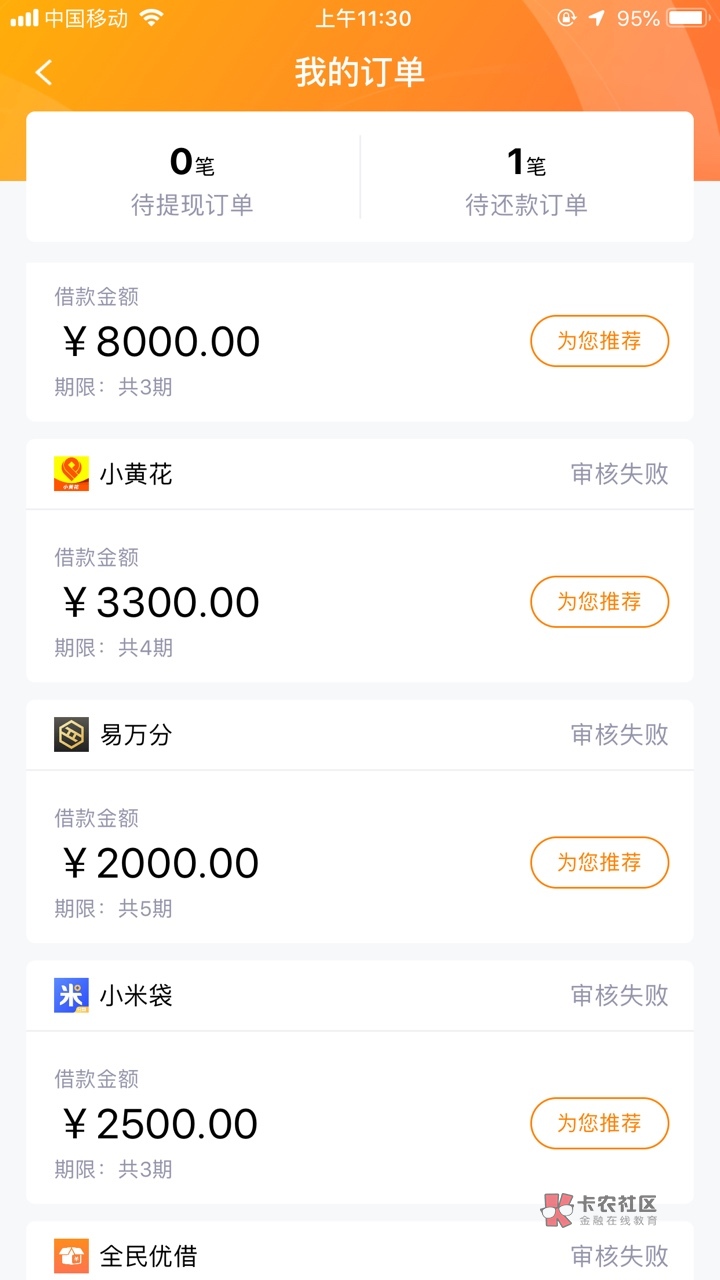Go back from 我的订单 page

[44, 72]
